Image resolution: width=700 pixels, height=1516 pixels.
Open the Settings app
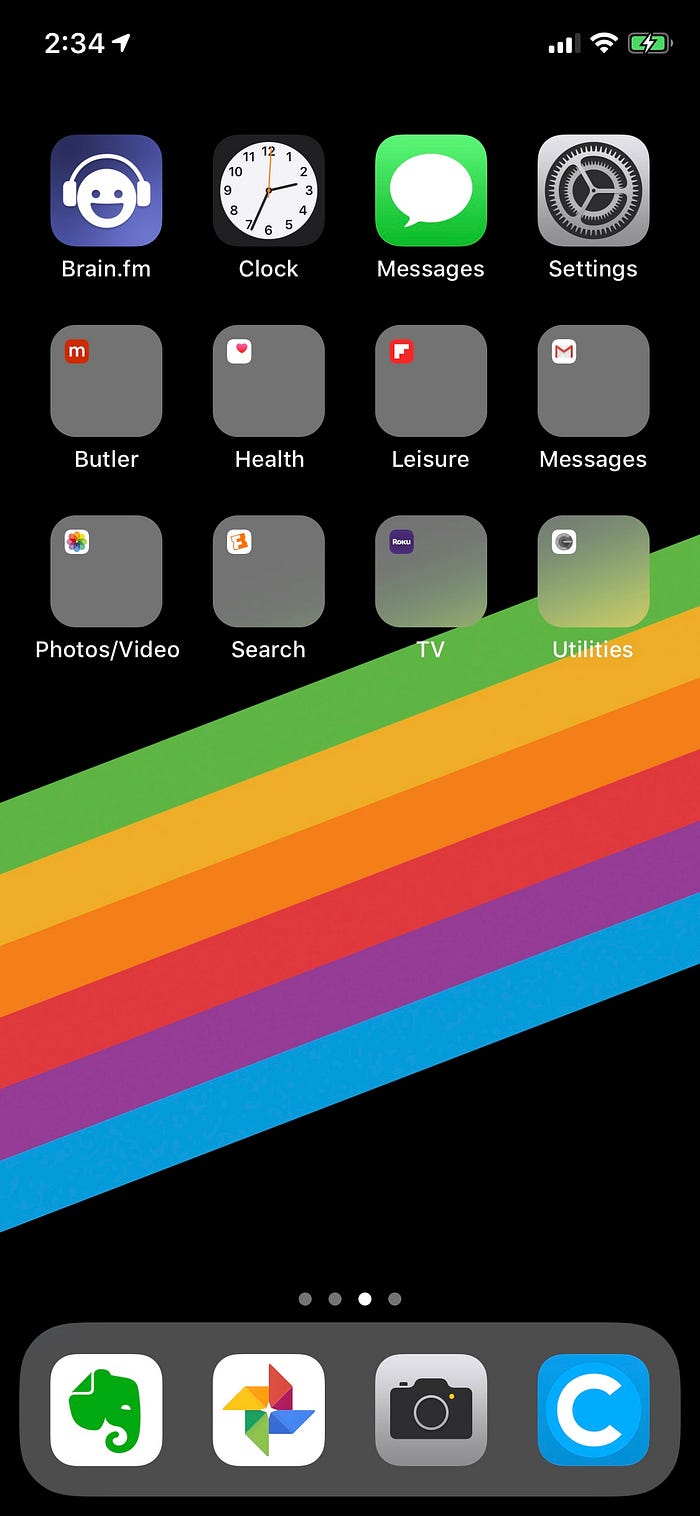click(593, 191)
